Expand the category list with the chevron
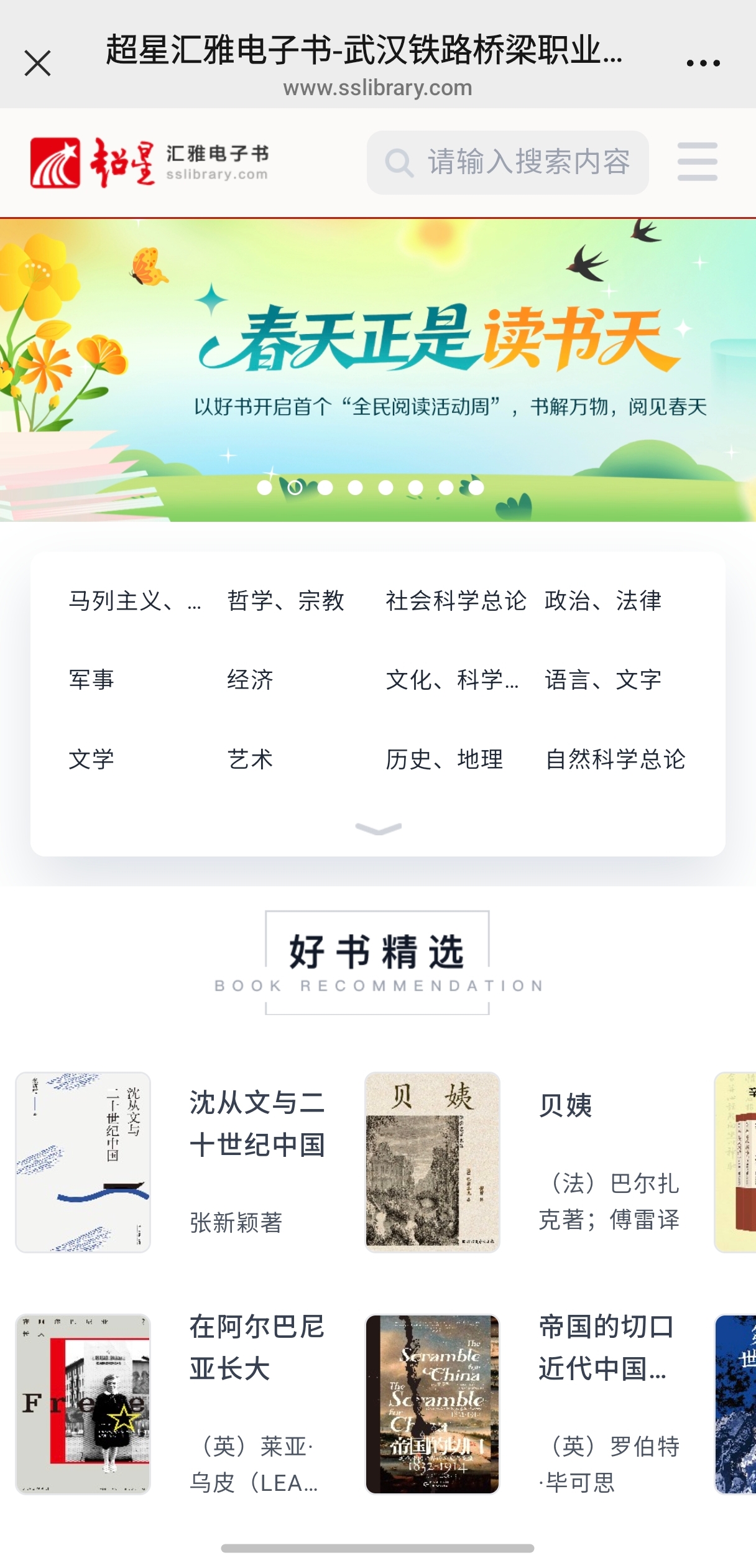This screenshot has height=1568, width=756. (x=378, y=828)
